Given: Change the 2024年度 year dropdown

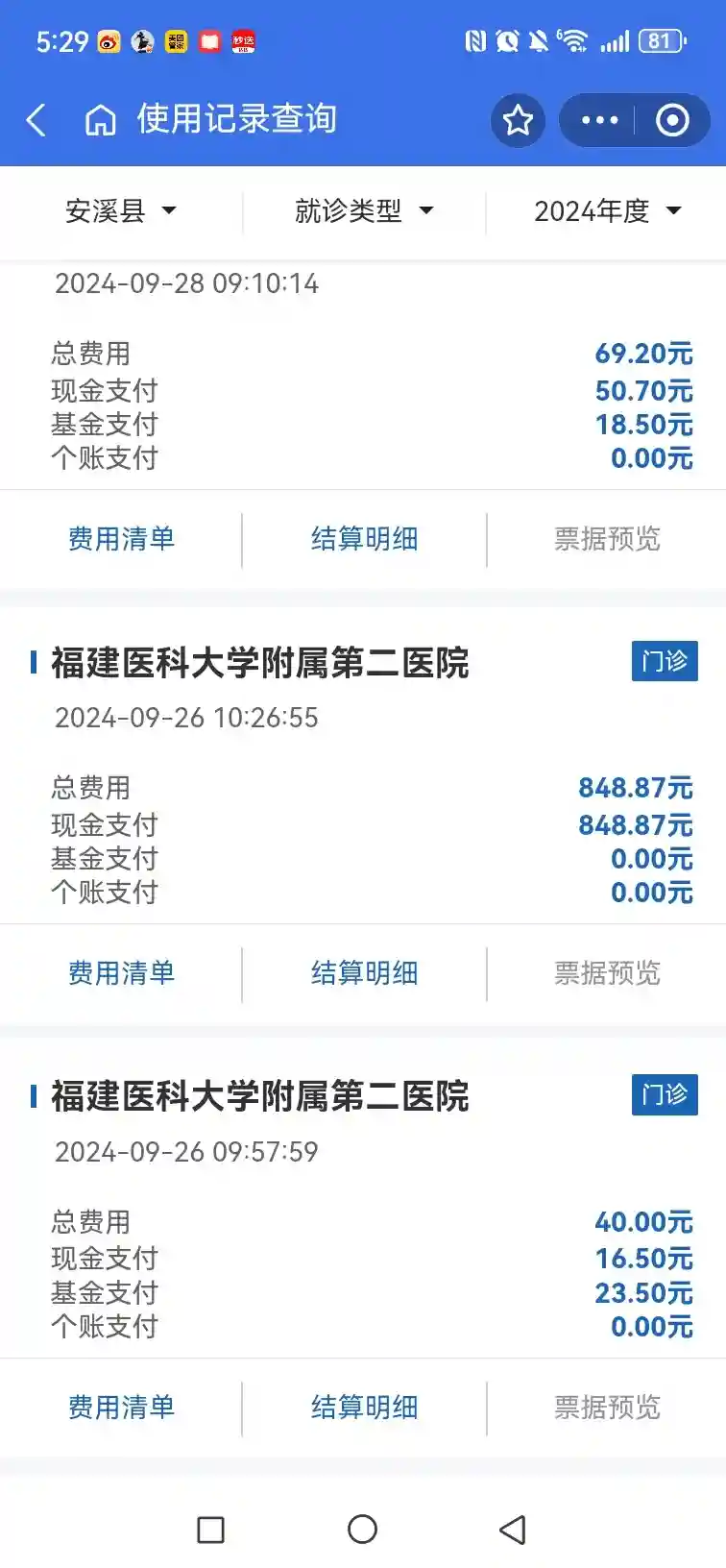Looking at the screenshot, I should [x=607, y=210].
